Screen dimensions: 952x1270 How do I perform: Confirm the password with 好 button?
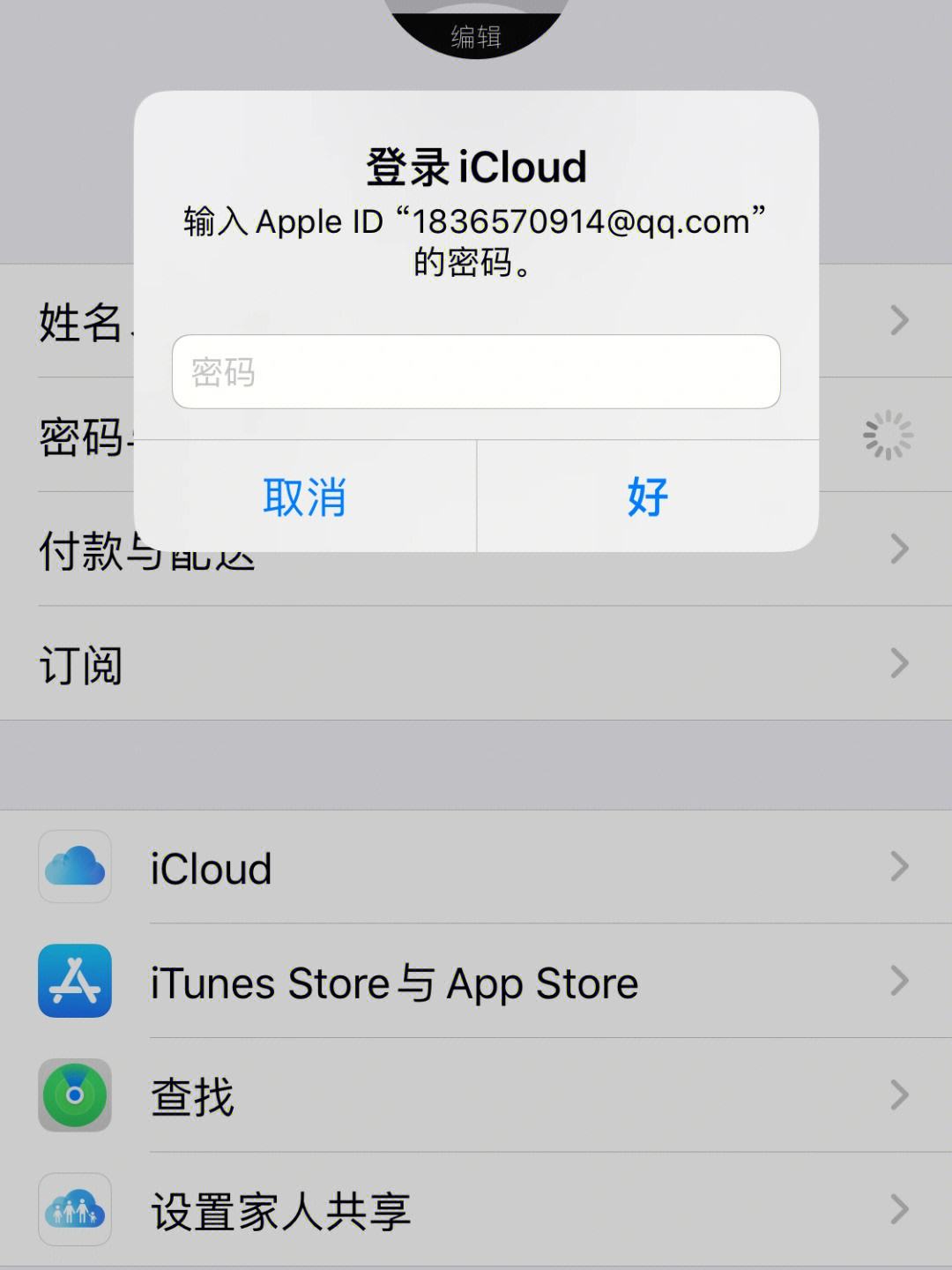tap(647, 497)
